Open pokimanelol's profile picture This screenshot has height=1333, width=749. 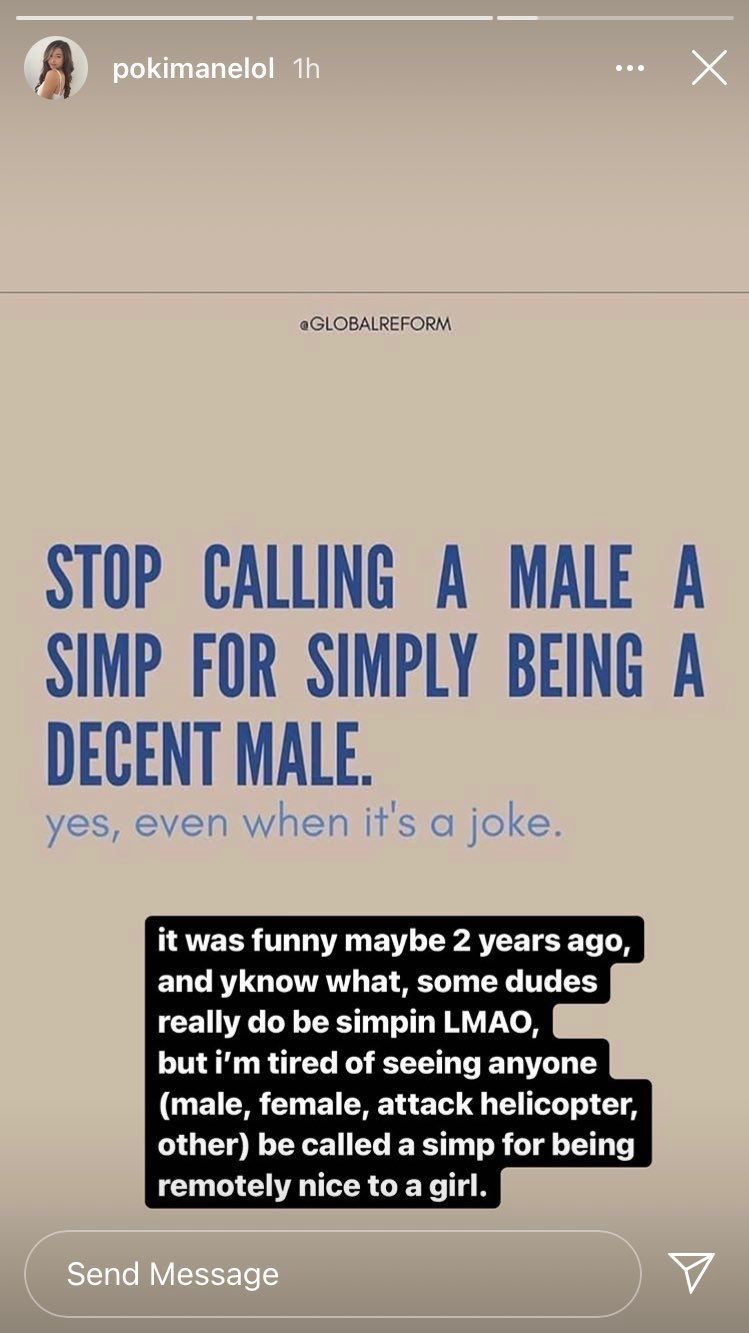pos(55,68)
